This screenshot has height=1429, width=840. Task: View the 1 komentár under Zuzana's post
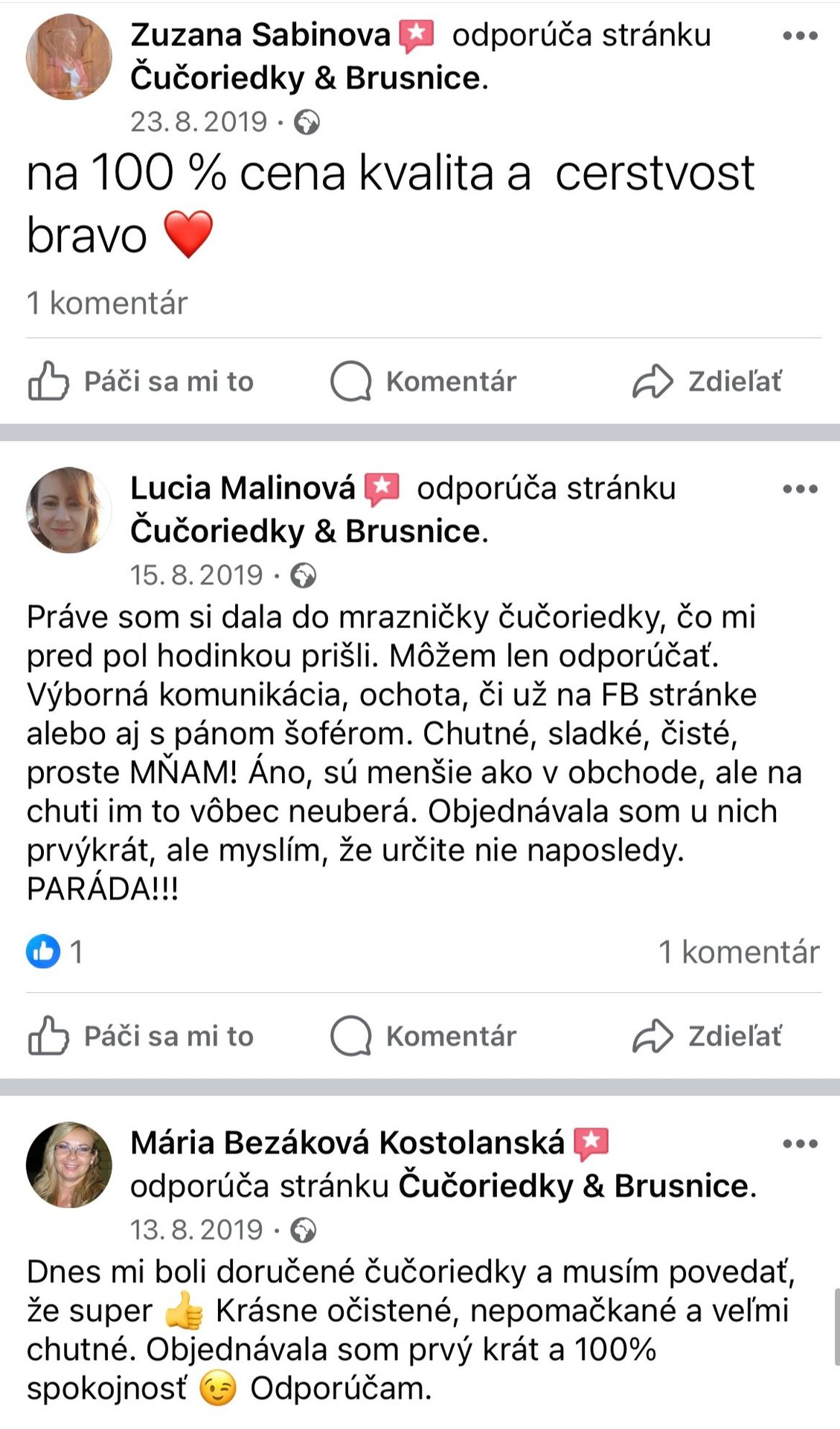point(106,303)
